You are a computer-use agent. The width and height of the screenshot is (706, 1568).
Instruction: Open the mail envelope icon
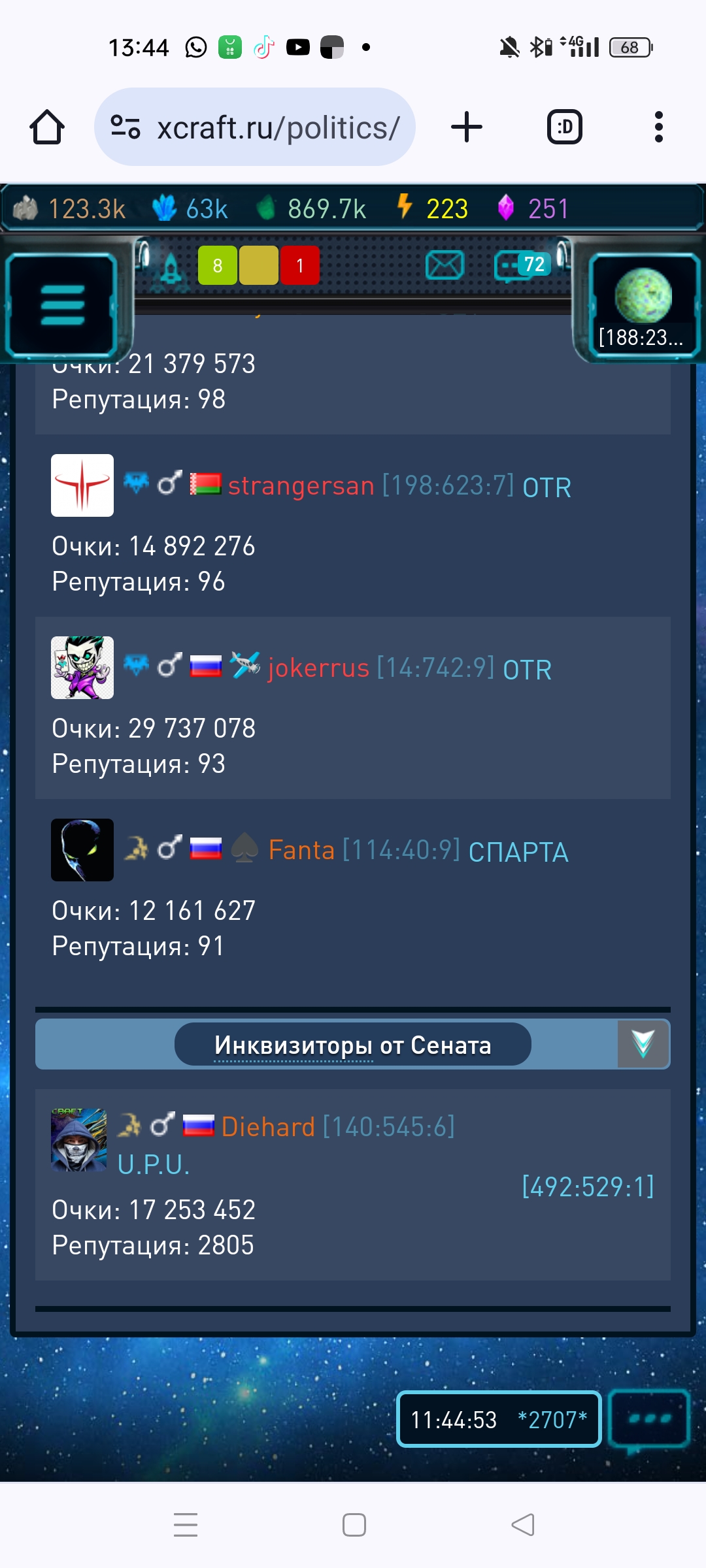[445, 265]
